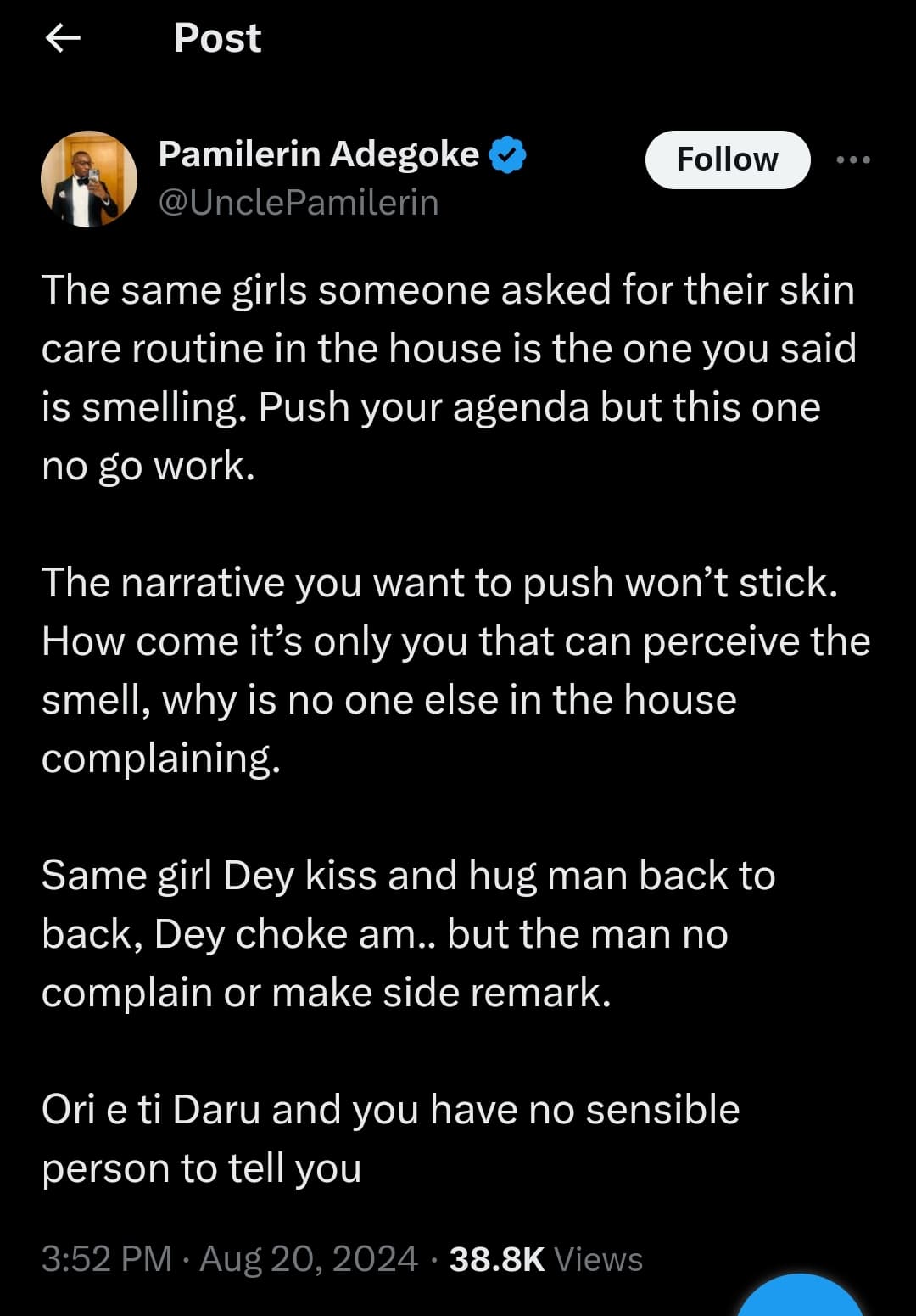Follow Pamilerin Adegoke
The height and width of the screenshot is (1316, 916).
pyautogui.click(x=727, y=160)
